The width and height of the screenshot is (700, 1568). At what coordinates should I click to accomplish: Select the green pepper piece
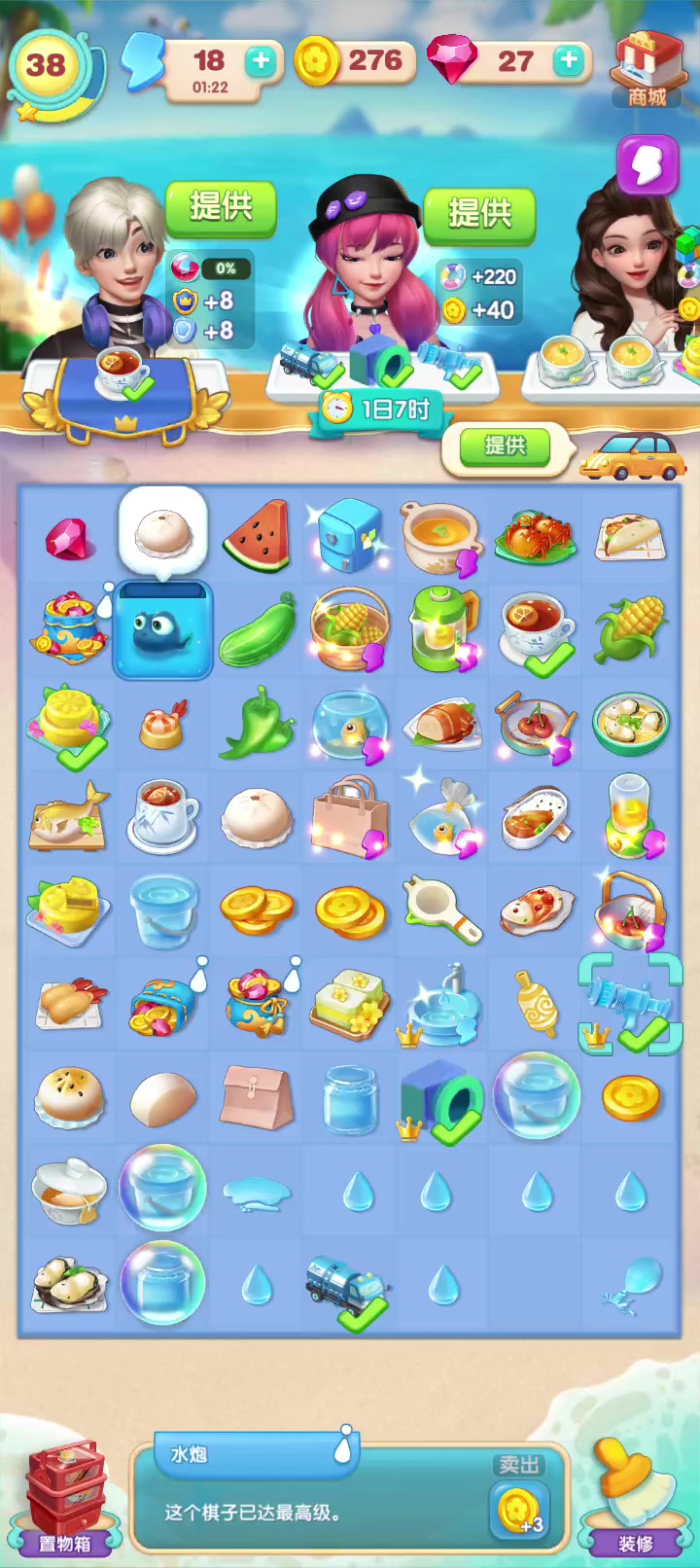[257, 723]
